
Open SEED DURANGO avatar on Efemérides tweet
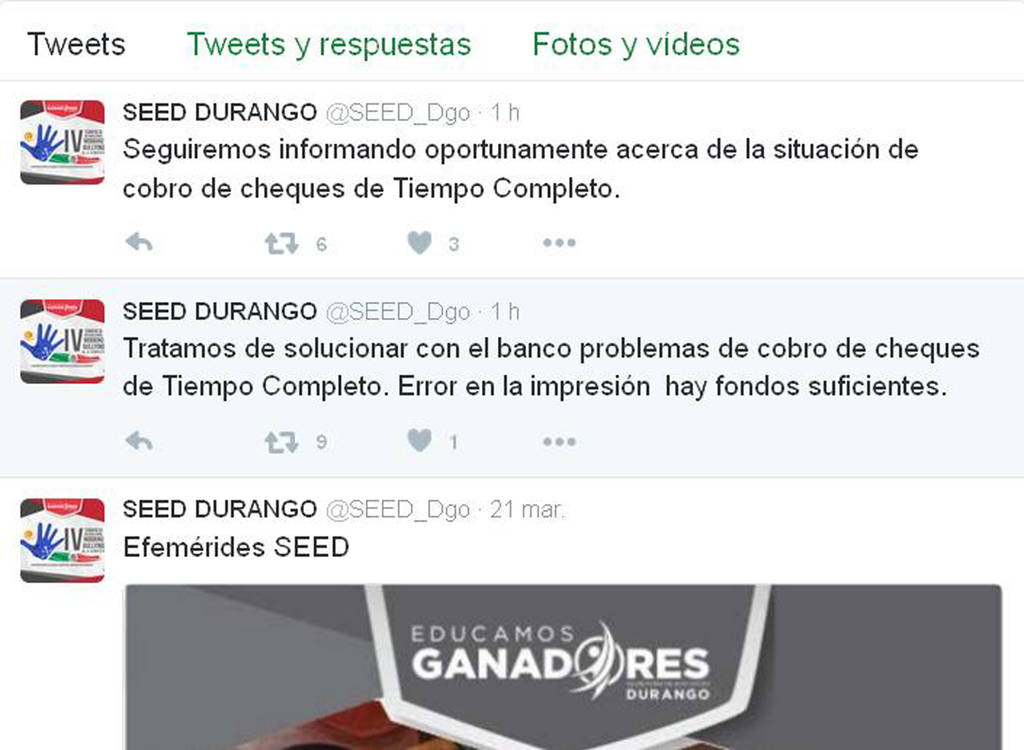click(62, 540)
